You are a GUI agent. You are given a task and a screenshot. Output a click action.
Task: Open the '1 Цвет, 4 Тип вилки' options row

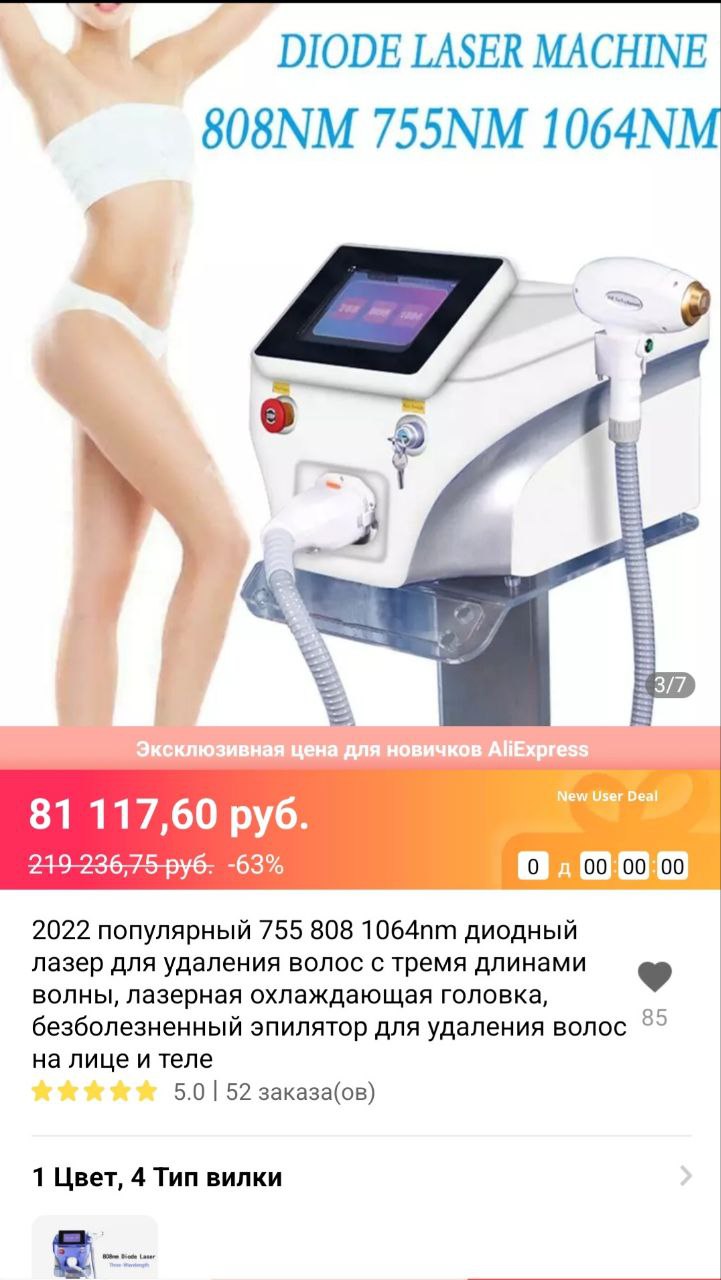[360, 1177]
